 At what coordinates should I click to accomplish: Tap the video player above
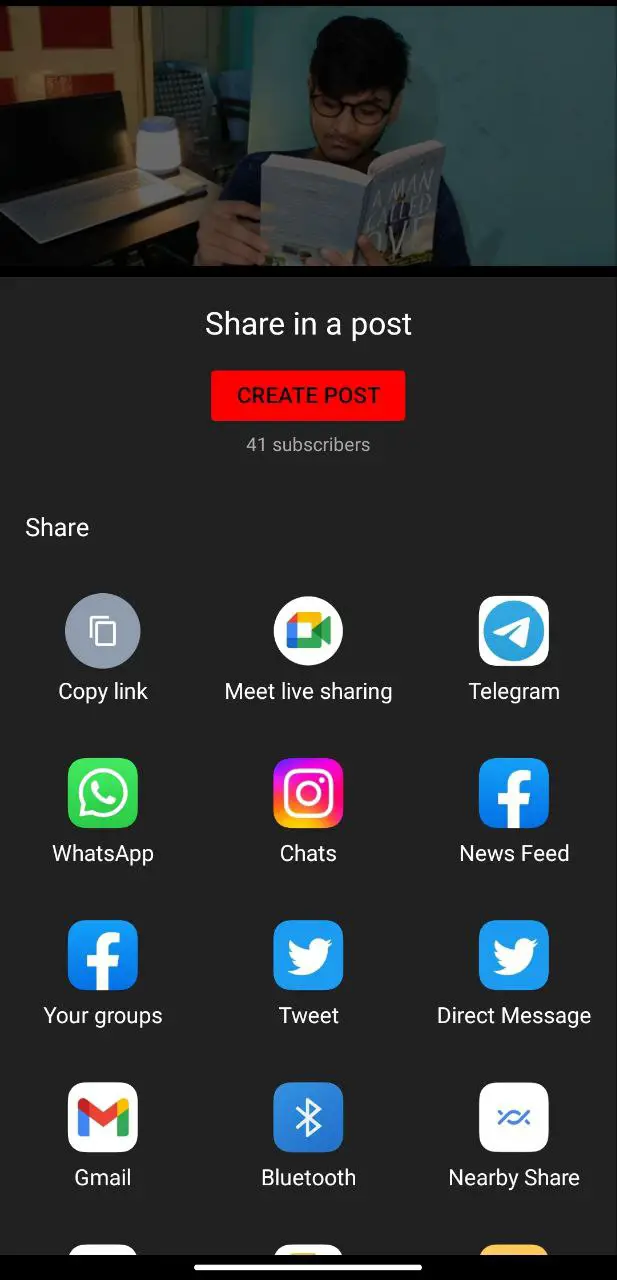[308, 136]
